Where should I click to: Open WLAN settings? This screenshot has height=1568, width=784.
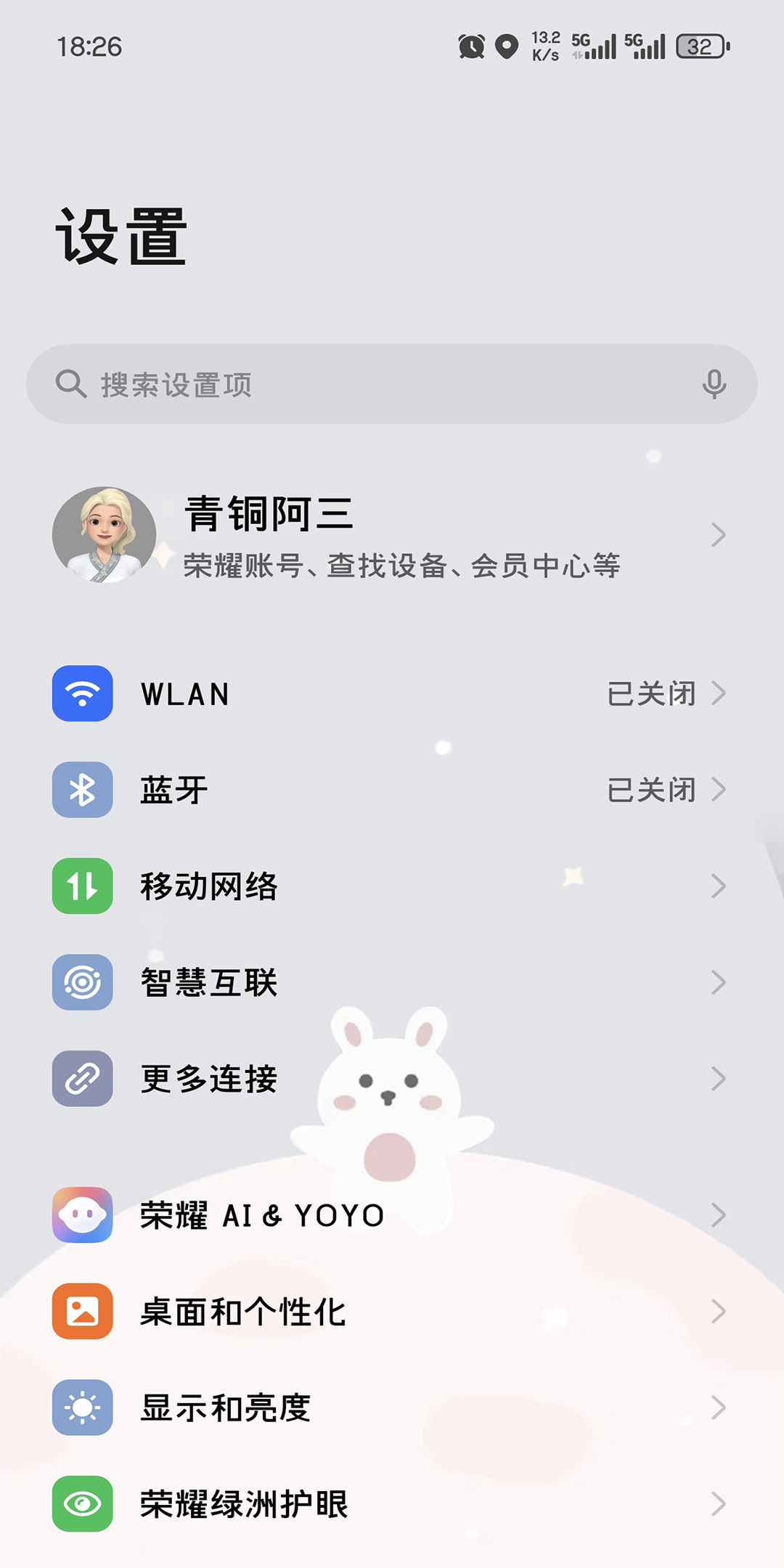(x=392, y=694)
